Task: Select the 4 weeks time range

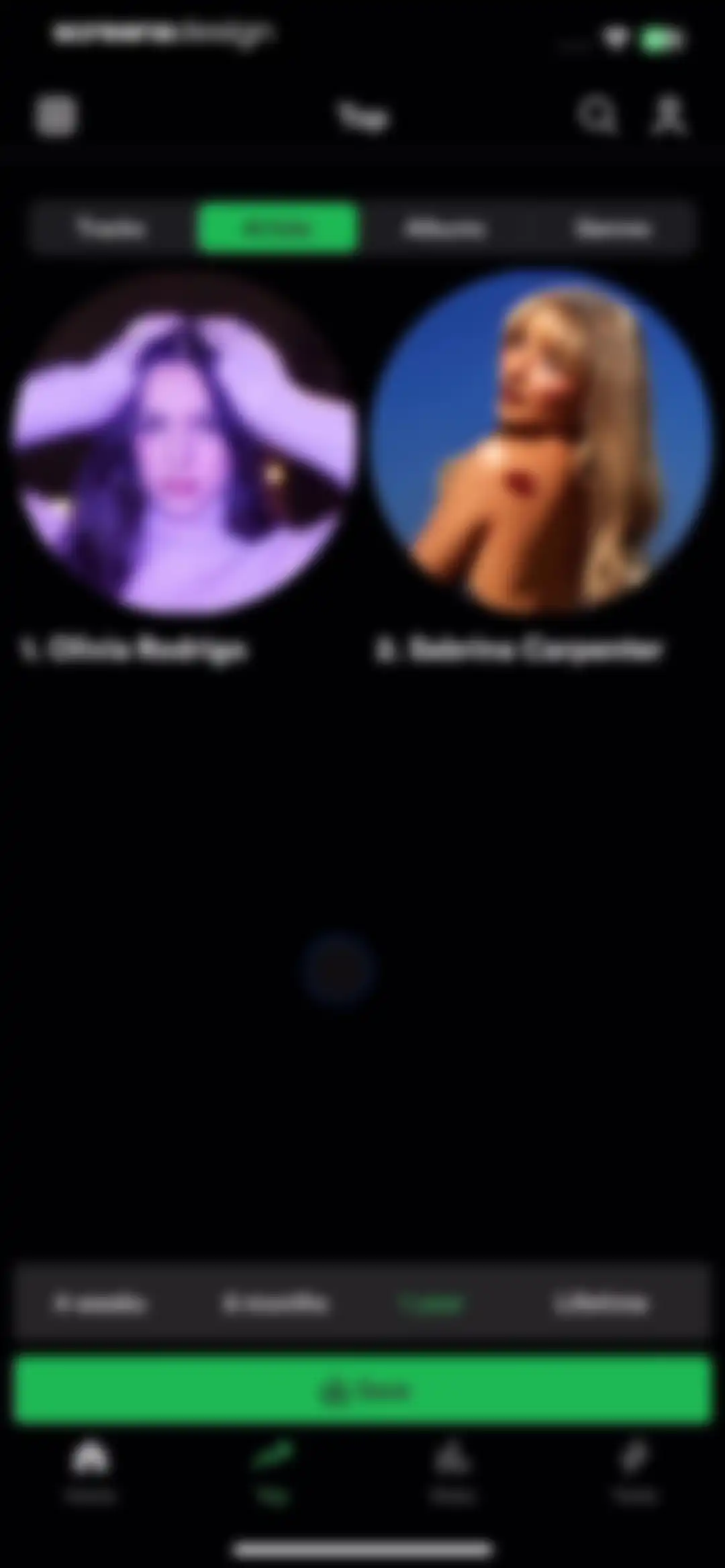Action: (x=99, y=1304)
